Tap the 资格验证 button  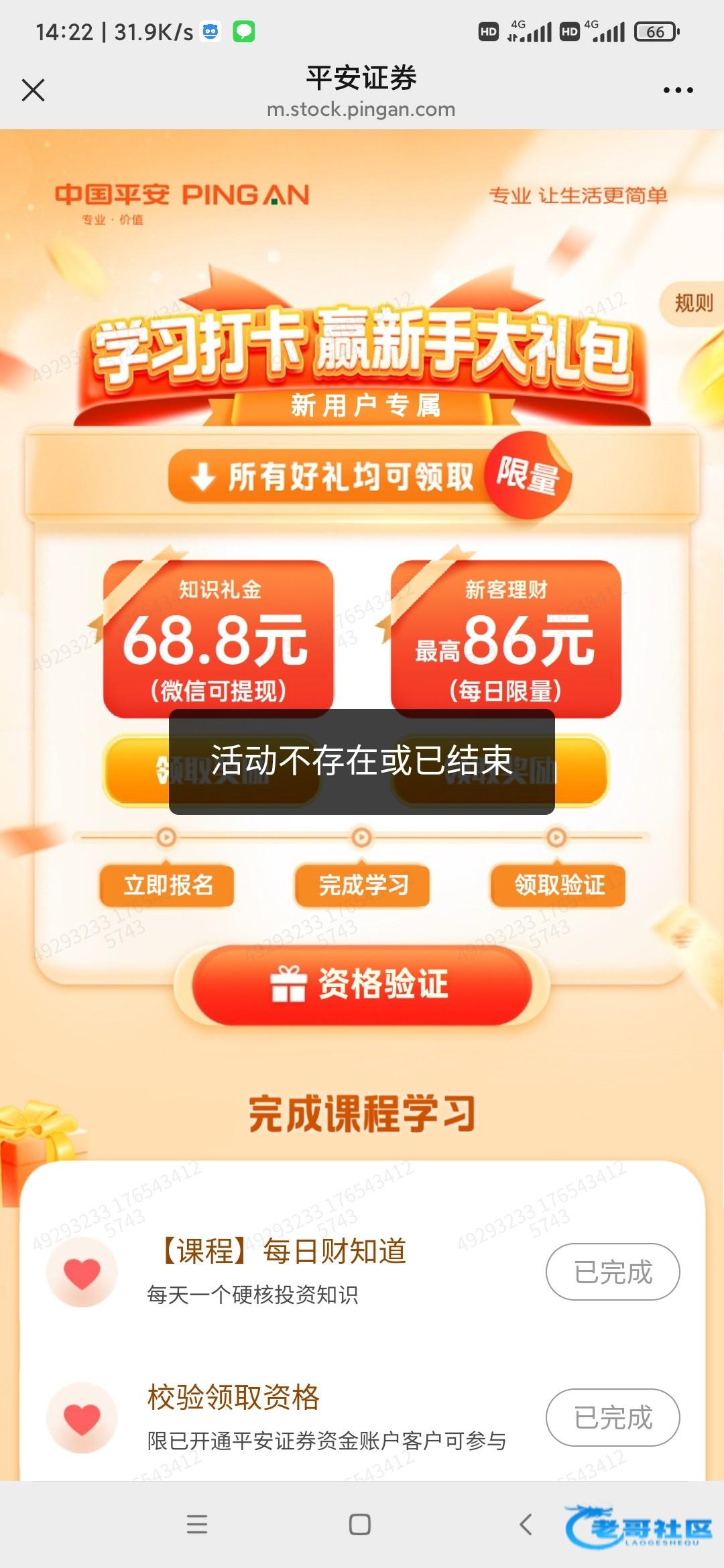362,985
